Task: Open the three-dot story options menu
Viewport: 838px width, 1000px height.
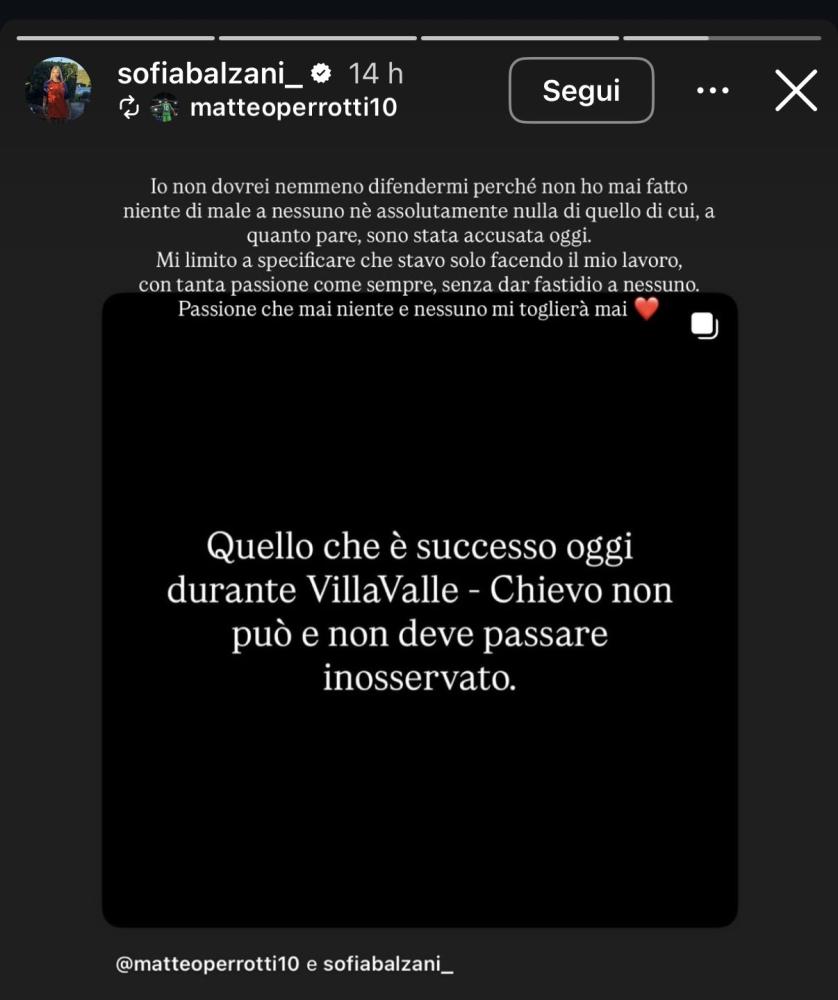Action: 712,91
